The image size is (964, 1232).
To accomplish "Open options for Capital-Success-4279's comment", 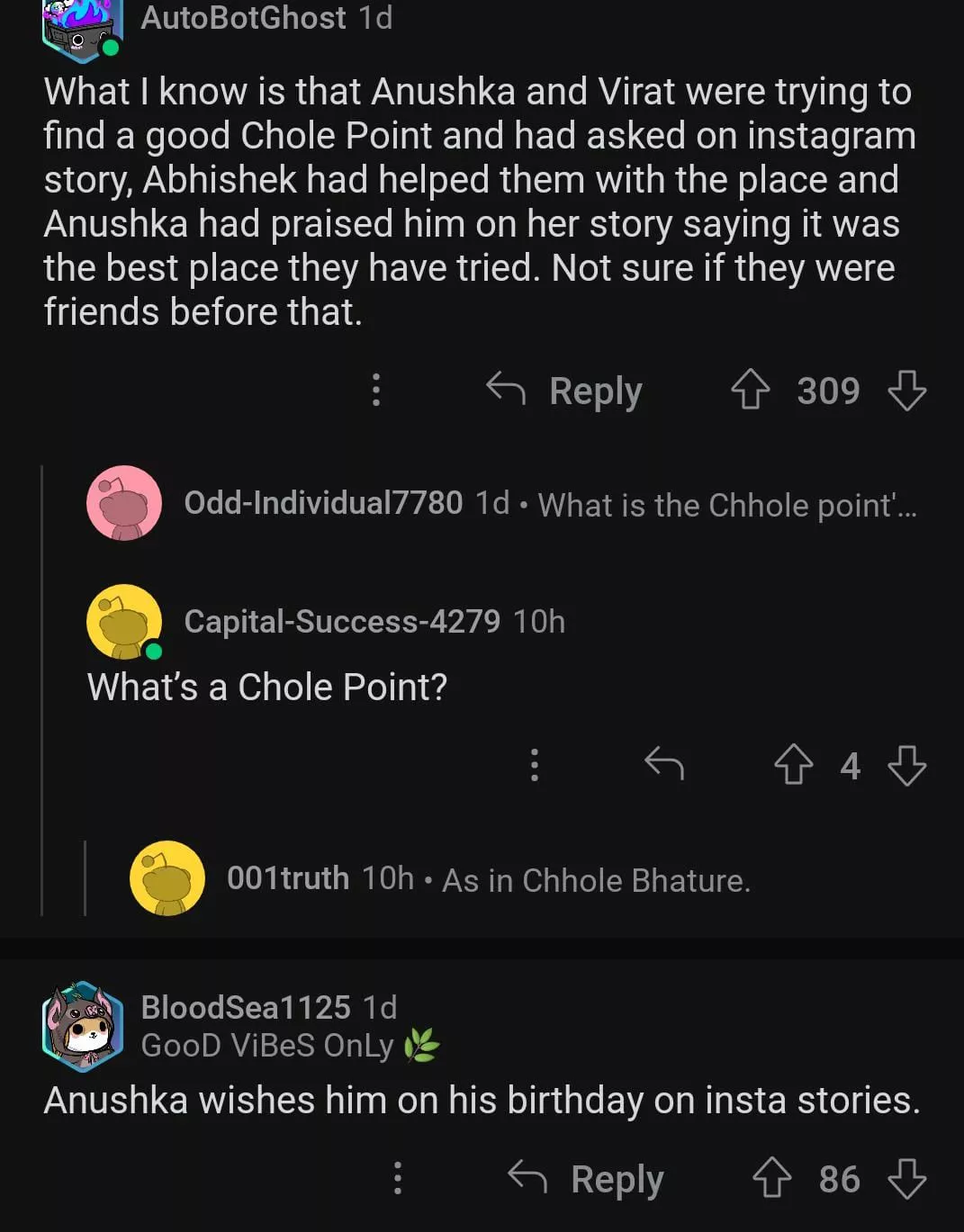I will pos(535,766).
